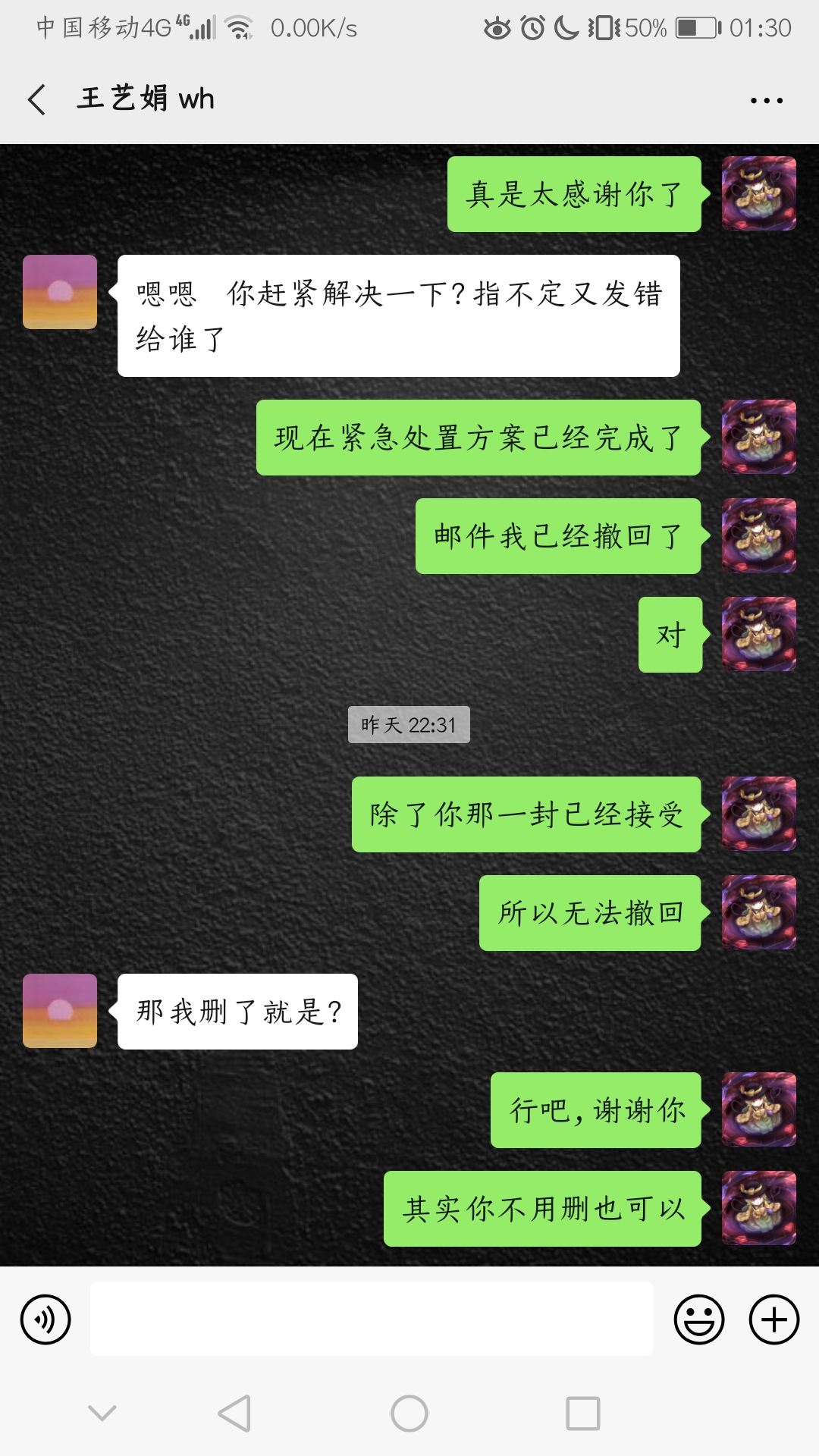The height and width of the screenshot is (1456, 819).
Task: Tap own avatar beside 真是太感谢你了
Action: pyautogui.click(x=758, y=193)
